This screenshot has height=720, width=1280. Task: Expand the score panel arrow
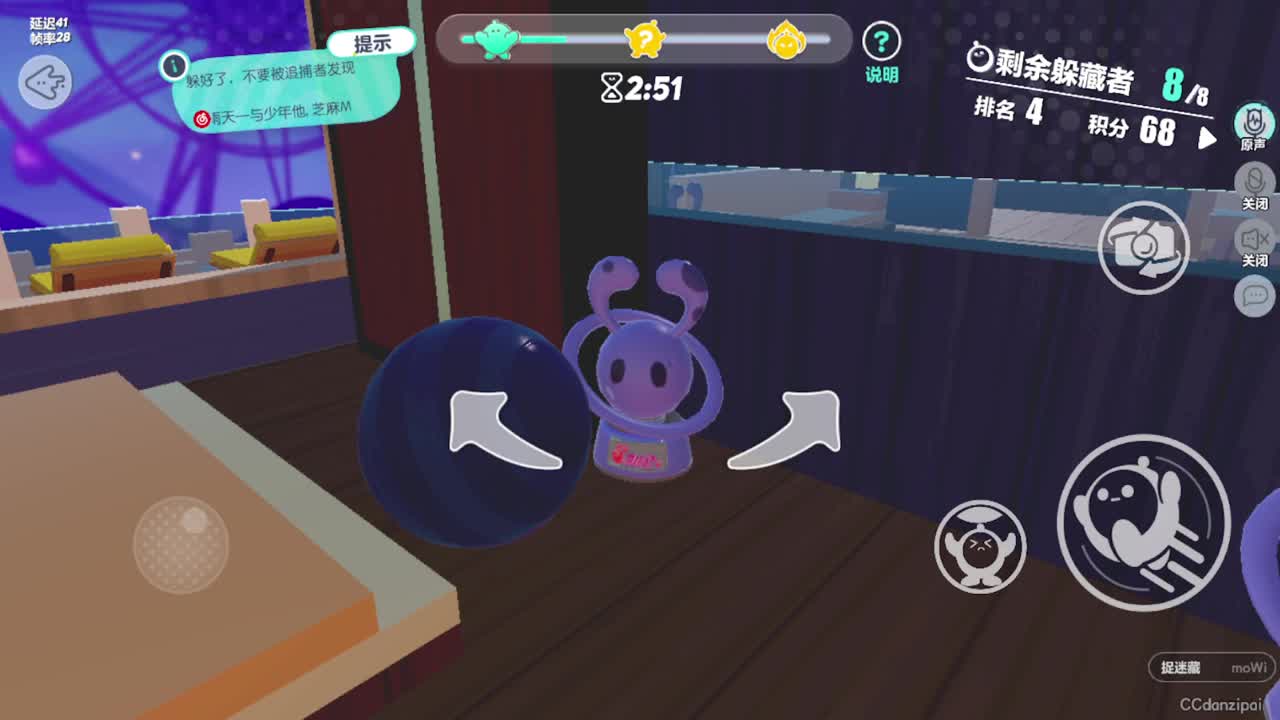[x=1207, y=139]
